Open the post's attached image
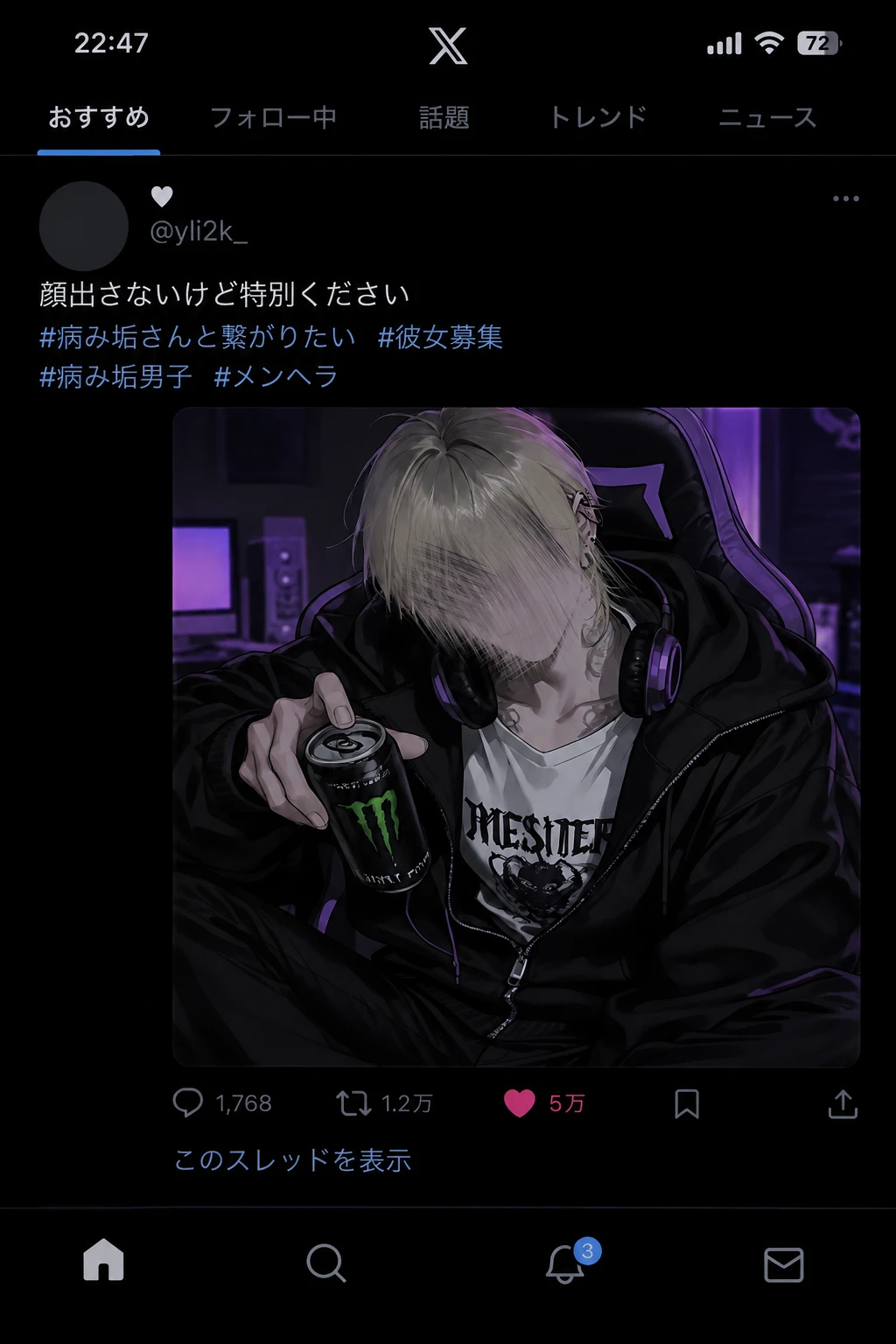 click(516, 737)
